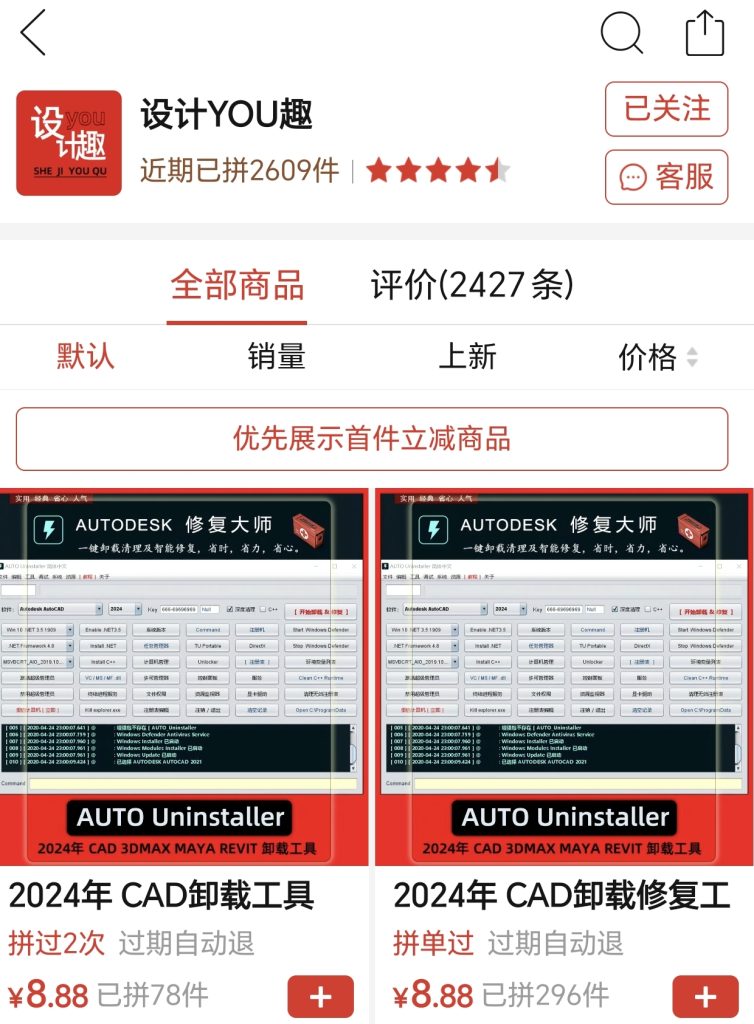Sort products by 上新
Viewport: 754px width, 1024px height.
(467, 357)
